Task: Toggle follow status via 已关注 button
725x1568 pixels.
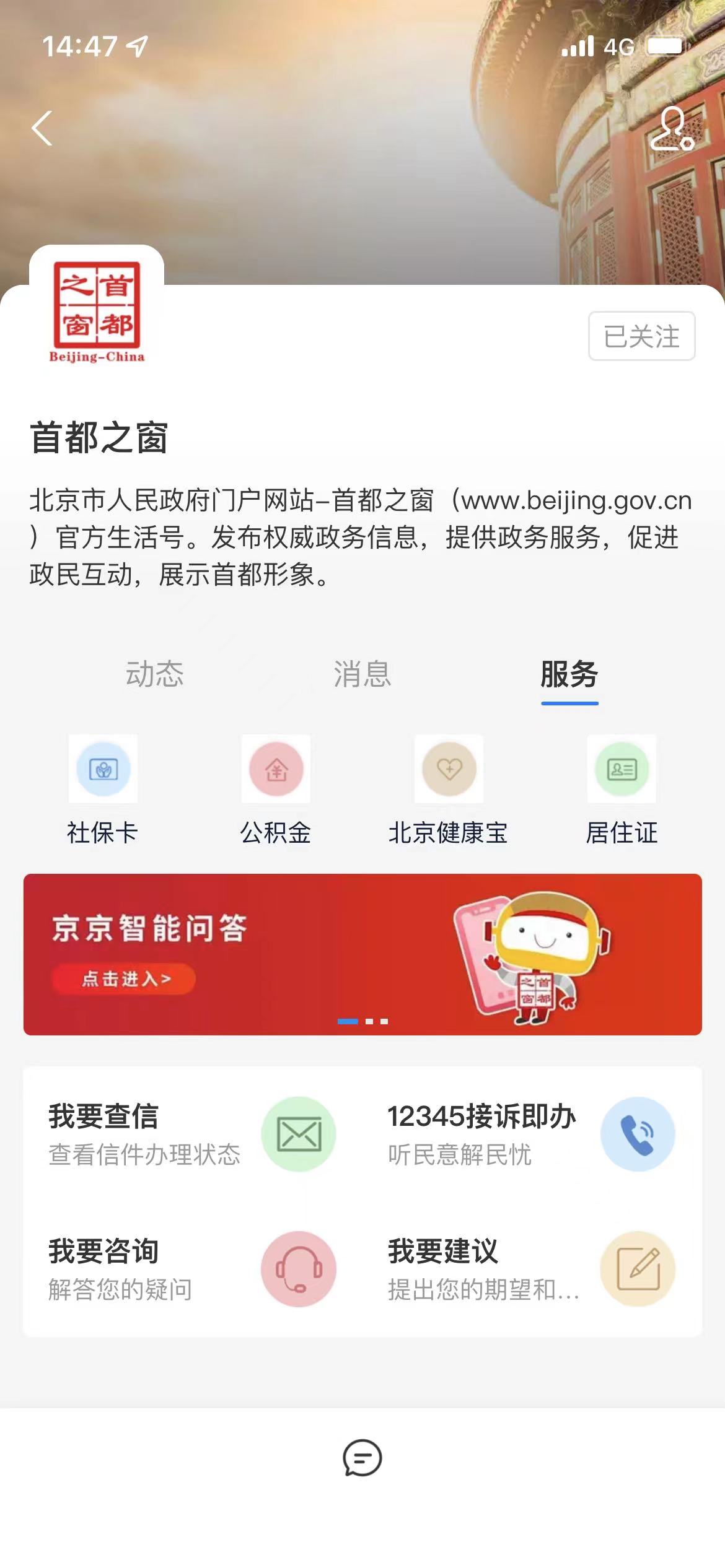Action: point(642,335)
